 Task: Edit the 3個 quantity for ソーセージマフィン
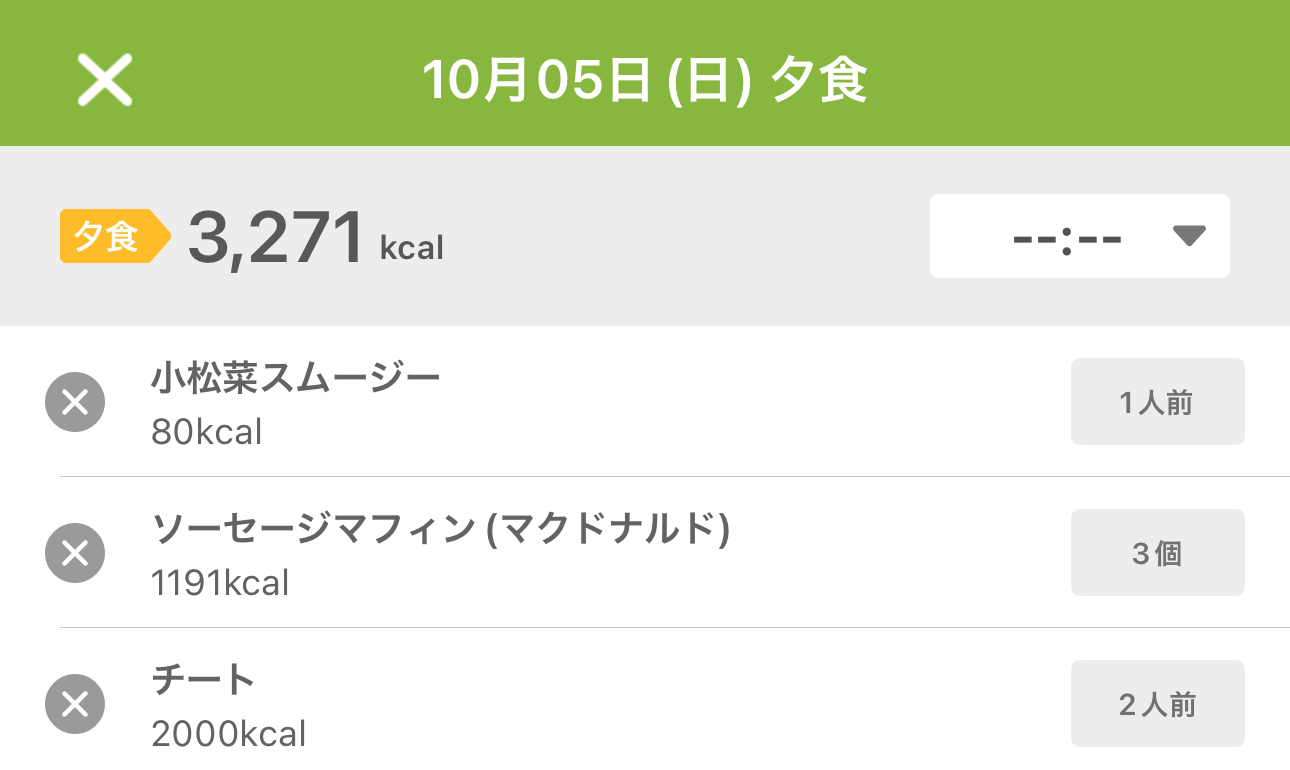point(1157,553)
